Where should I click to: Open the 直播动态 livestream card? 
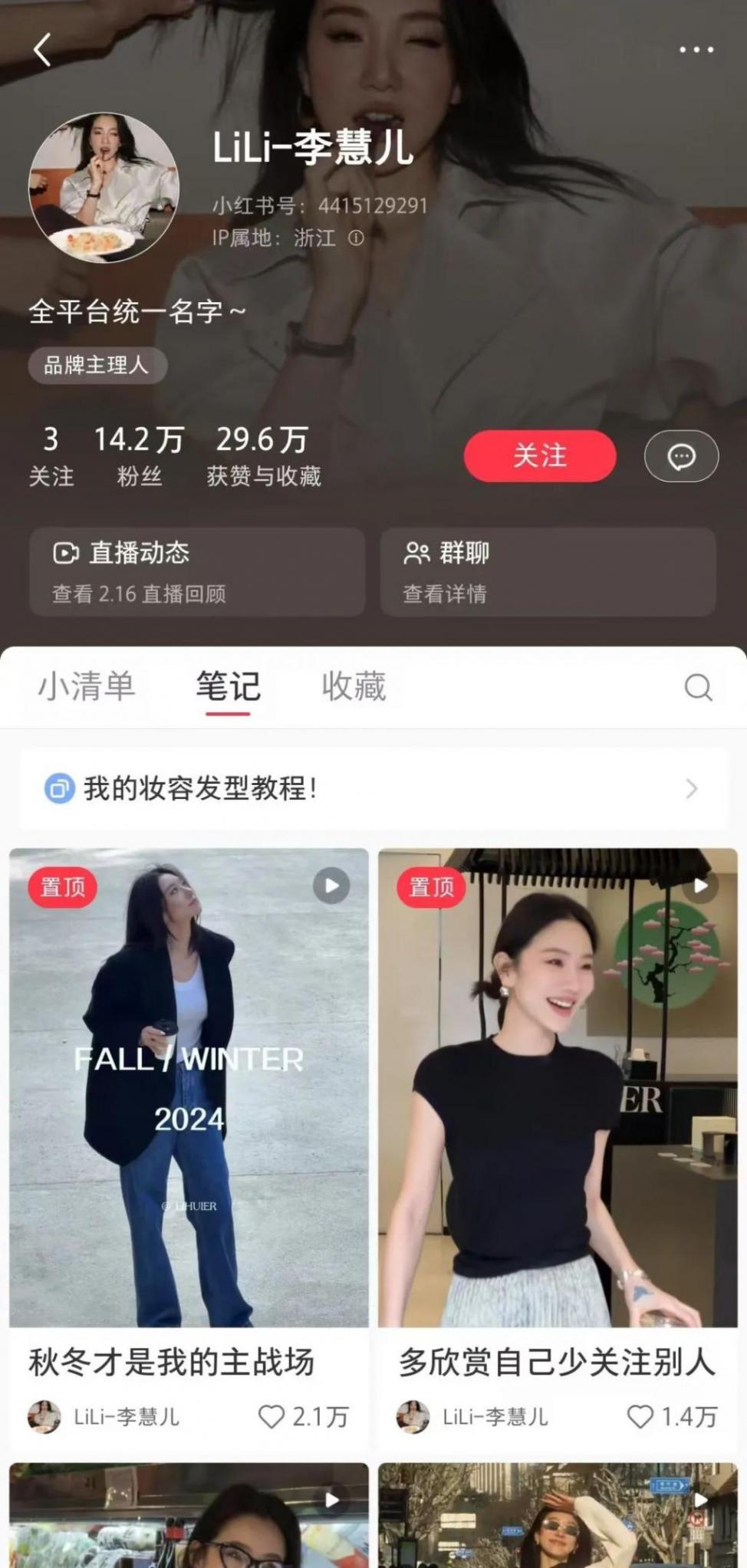point(197,572)
